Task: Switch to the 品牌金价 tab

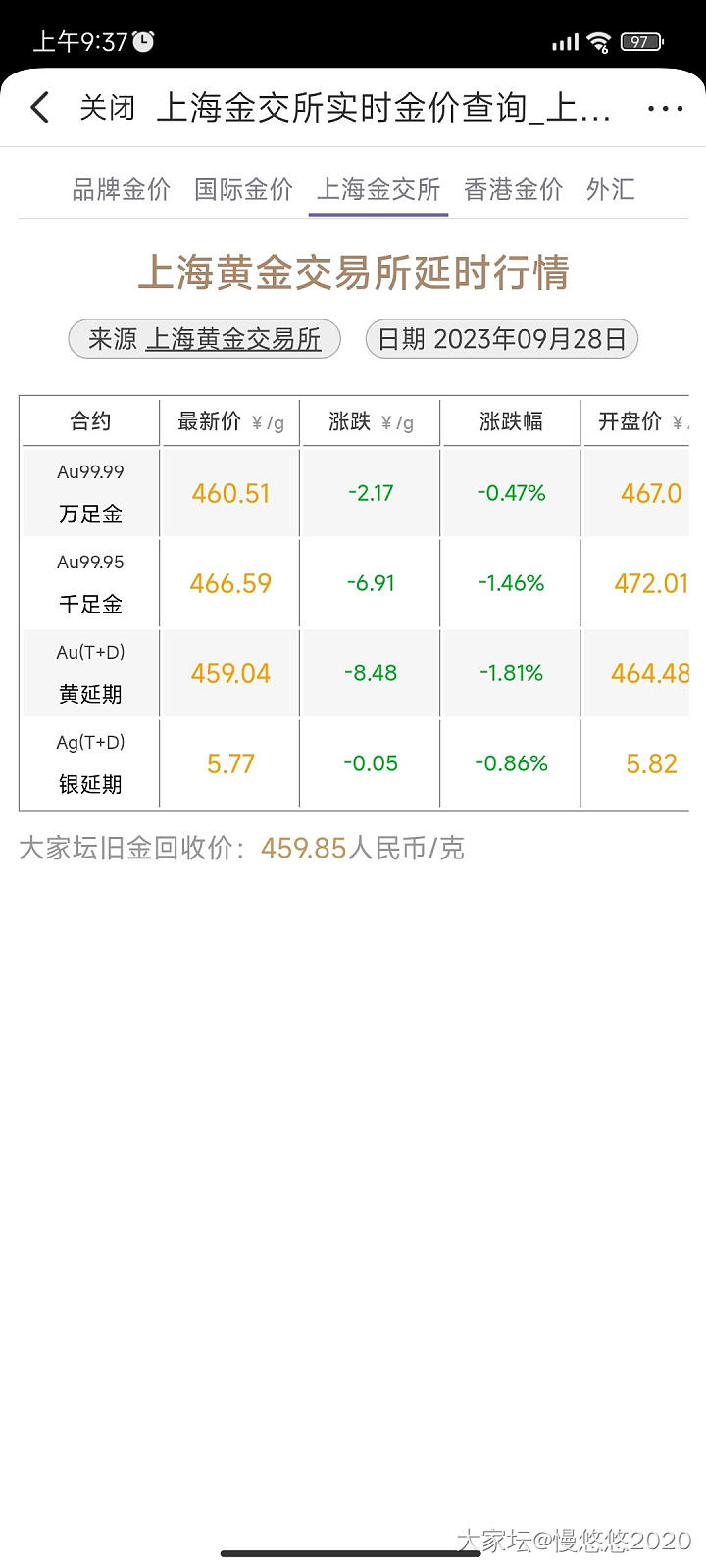Action: click(122, 189)
